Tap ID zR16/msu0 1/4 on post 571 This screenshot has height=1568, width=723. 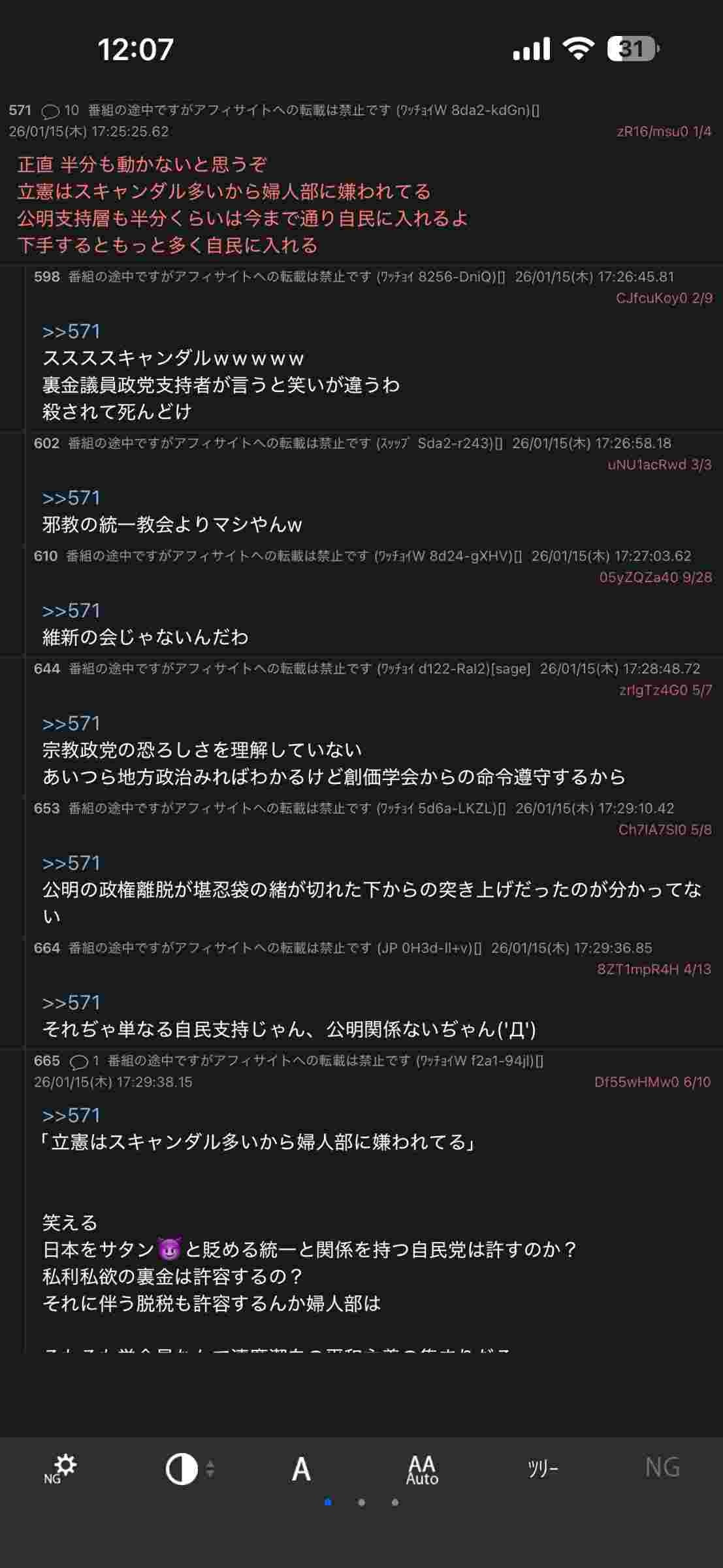pos(663,131)
